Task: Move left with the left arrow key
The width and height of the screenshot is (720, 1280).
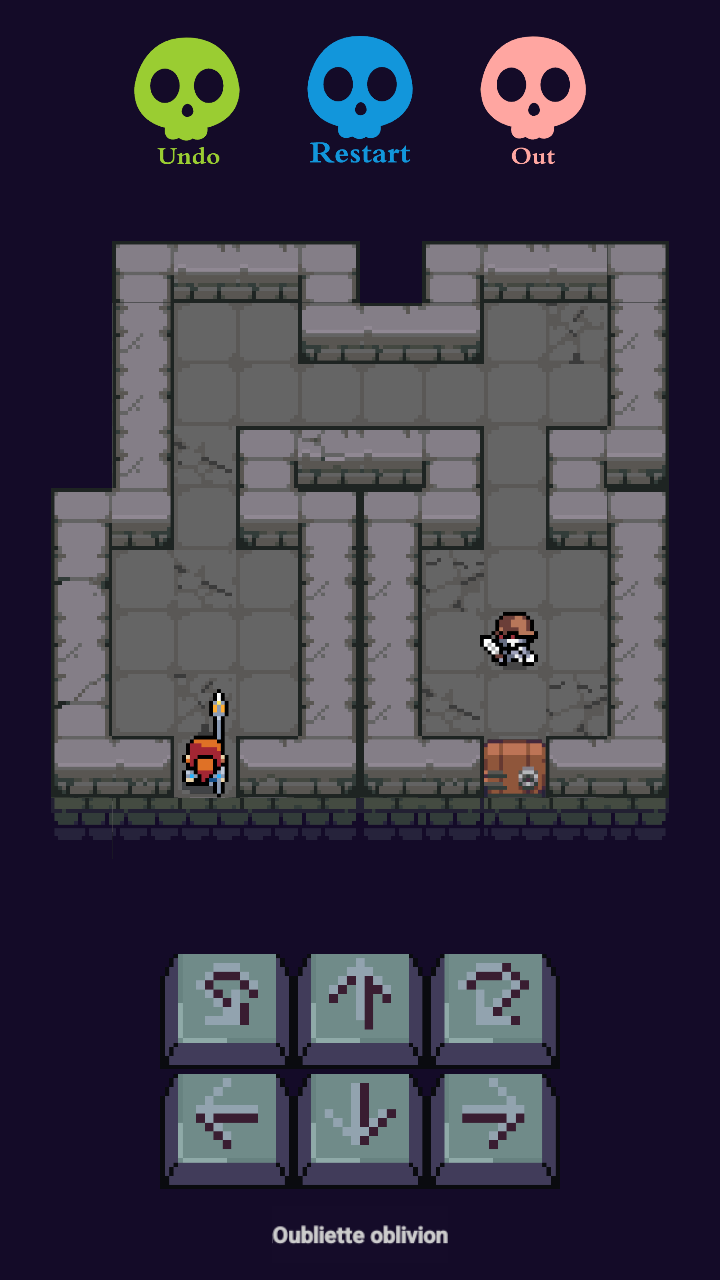Action: click(227, 1129)
